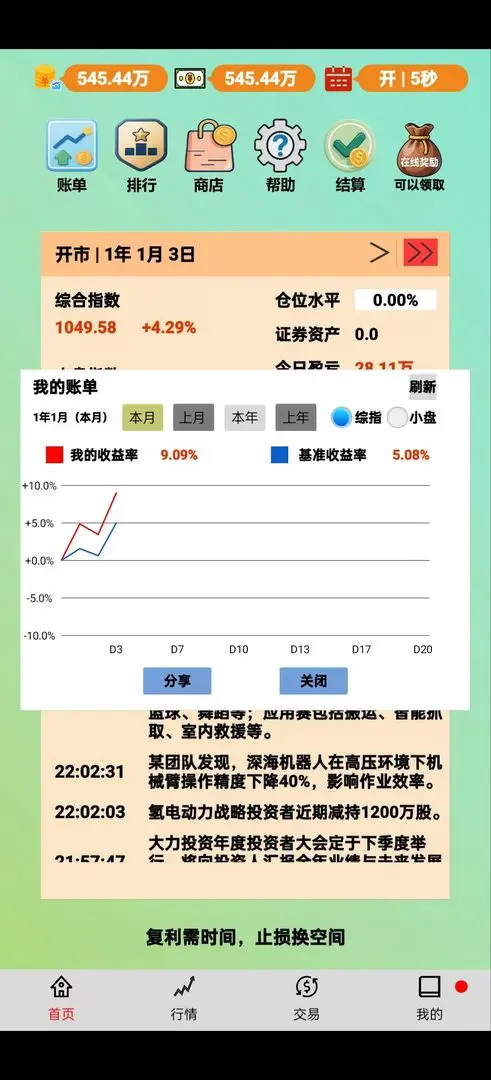The image size is (491, 1080).
Task: Advance one day with the single arrow
Action: [x=379, y=253]
